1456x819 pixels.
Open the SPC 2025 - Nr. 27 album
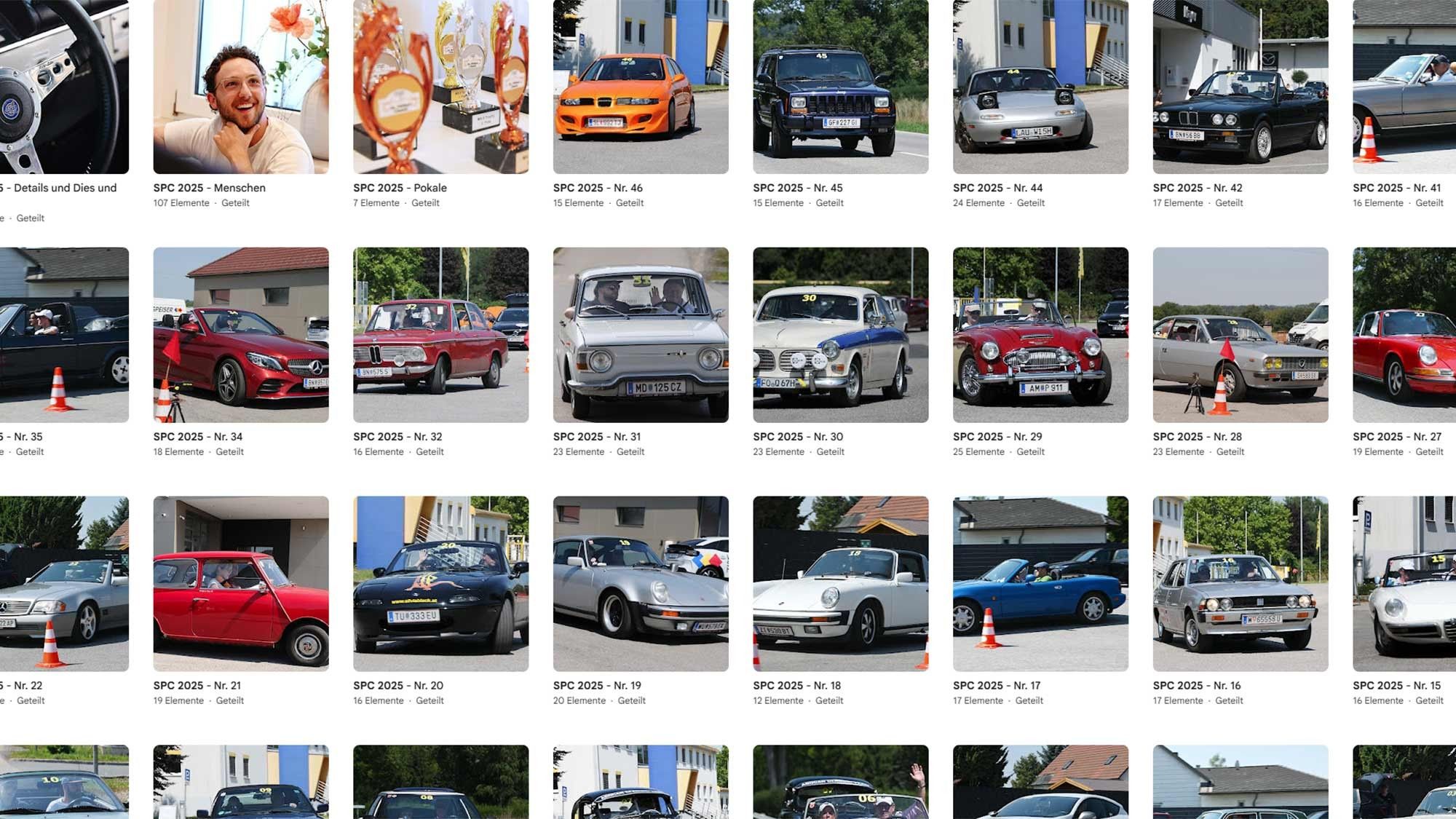1404,335
